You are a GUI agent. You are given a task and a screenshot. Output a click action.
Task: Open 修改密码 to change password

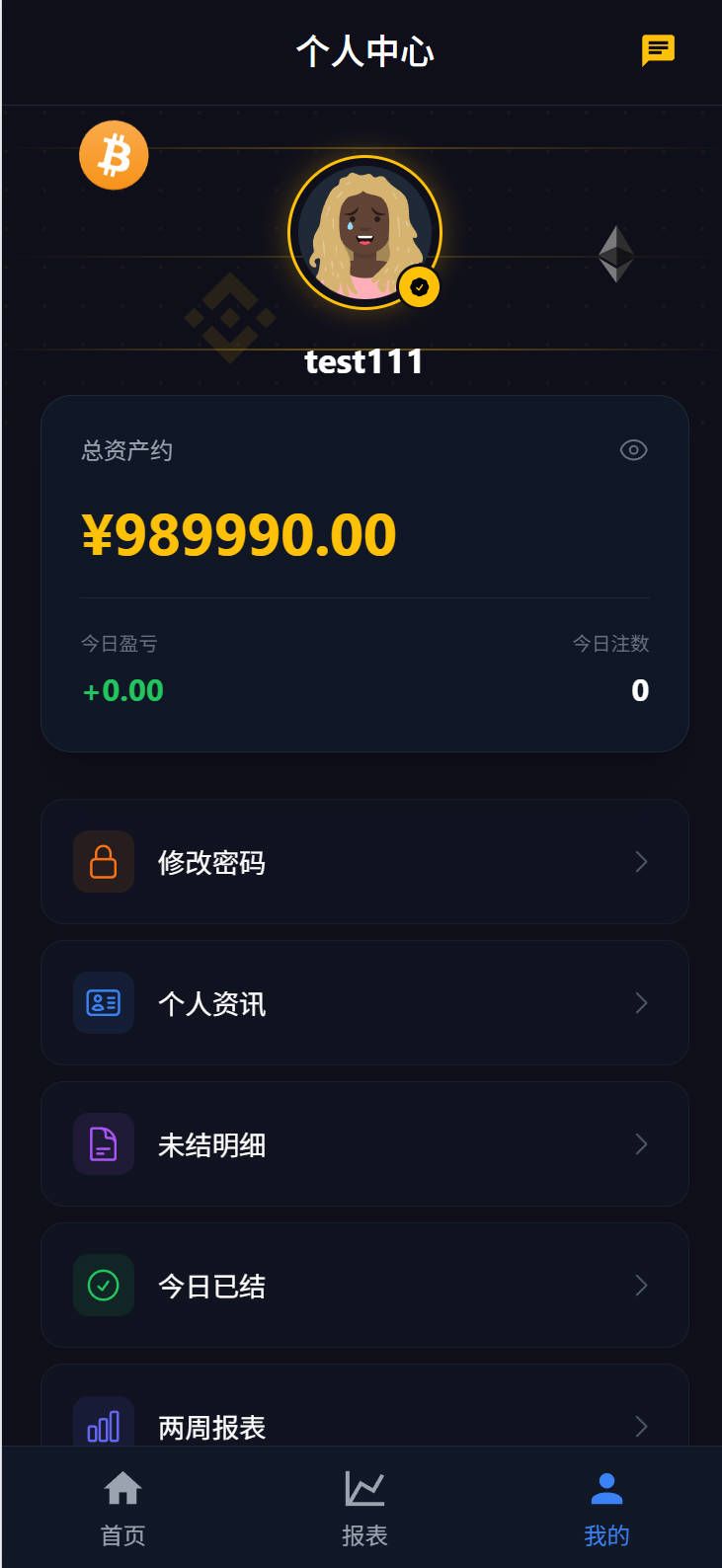364,862
